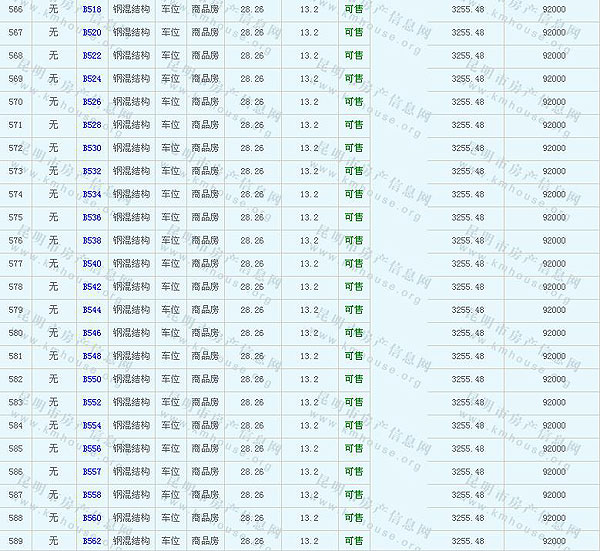Open parking unit B530 link
Viewport: 600px width, 551px height.
pos(92,148)
